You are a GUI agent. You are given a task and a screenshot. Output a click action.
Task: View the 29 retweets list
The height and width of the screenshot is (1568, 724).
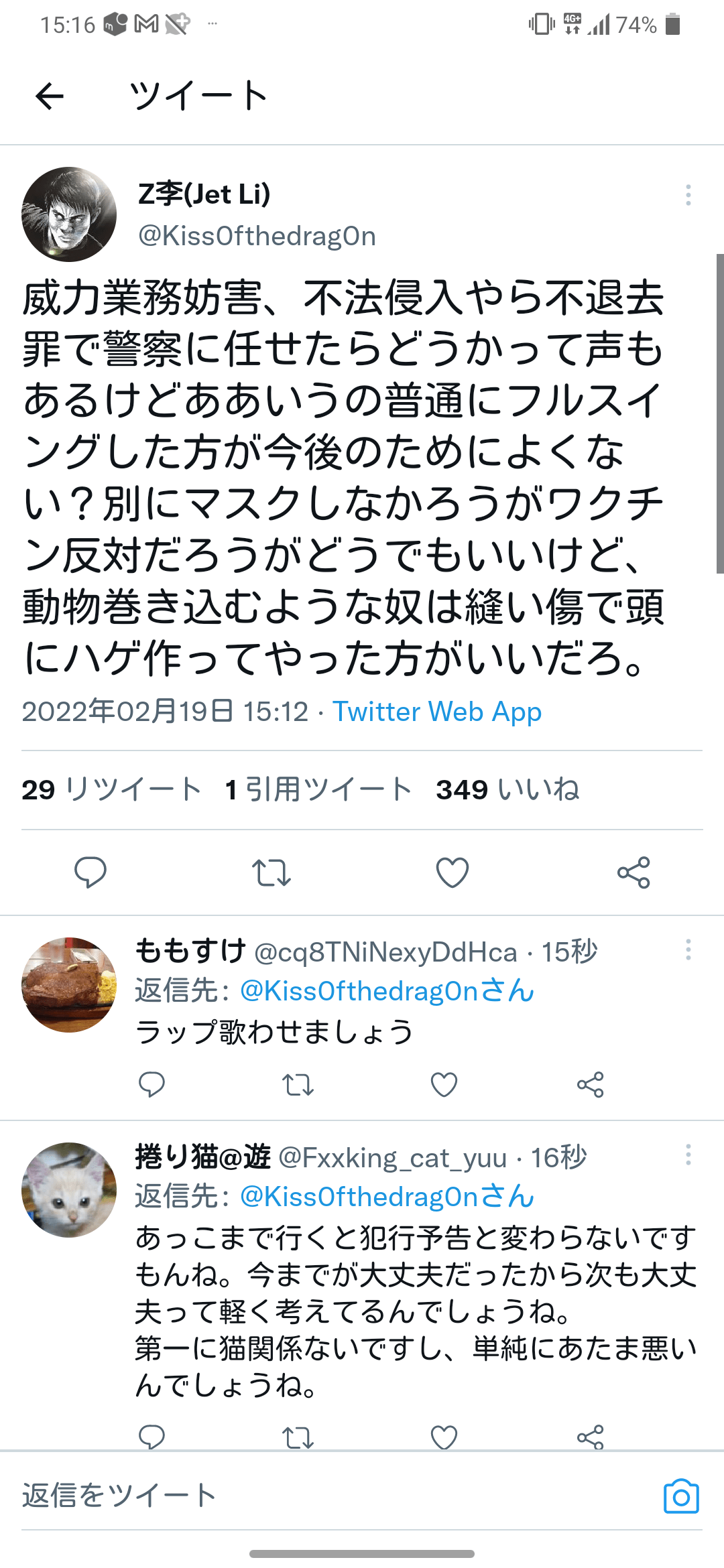coord(111,789)
